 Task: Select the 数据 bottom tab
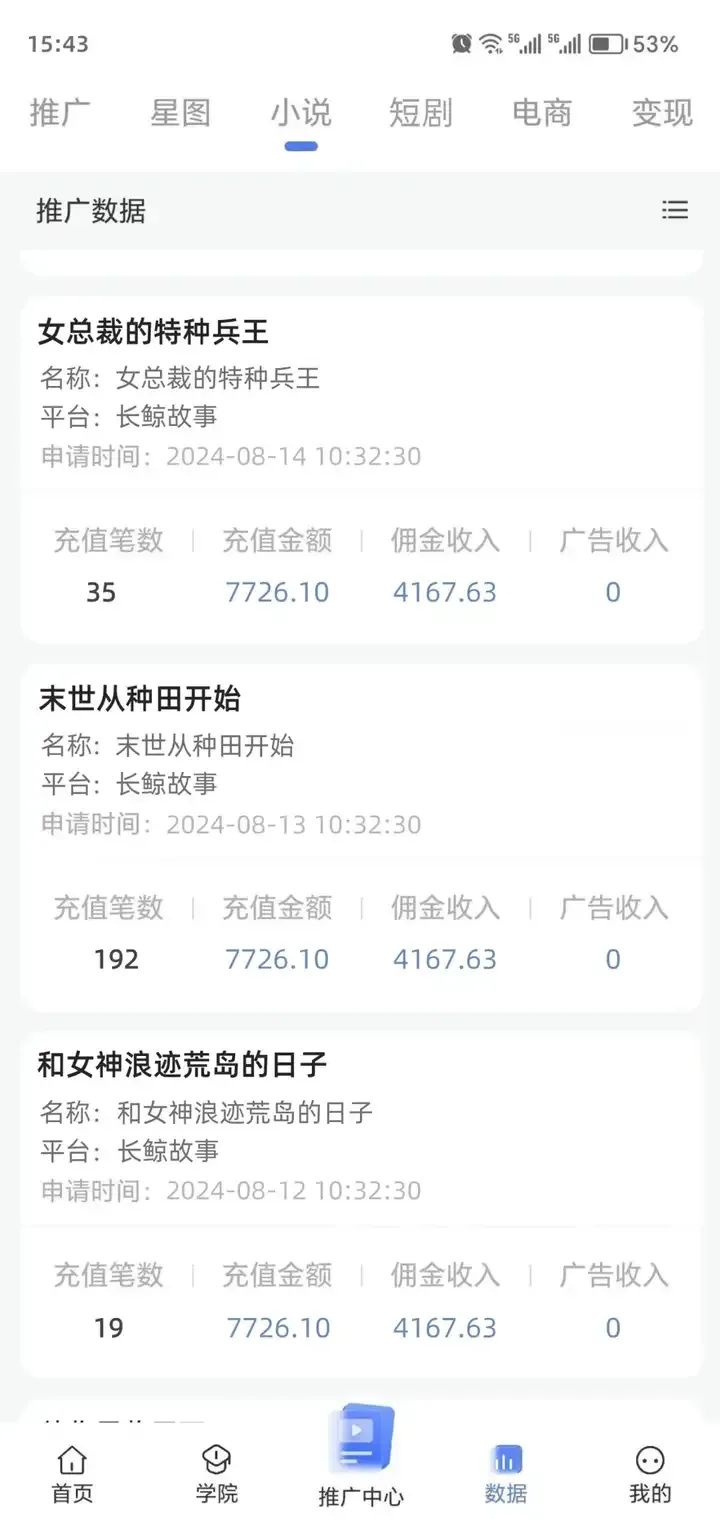coord(506,1475)
